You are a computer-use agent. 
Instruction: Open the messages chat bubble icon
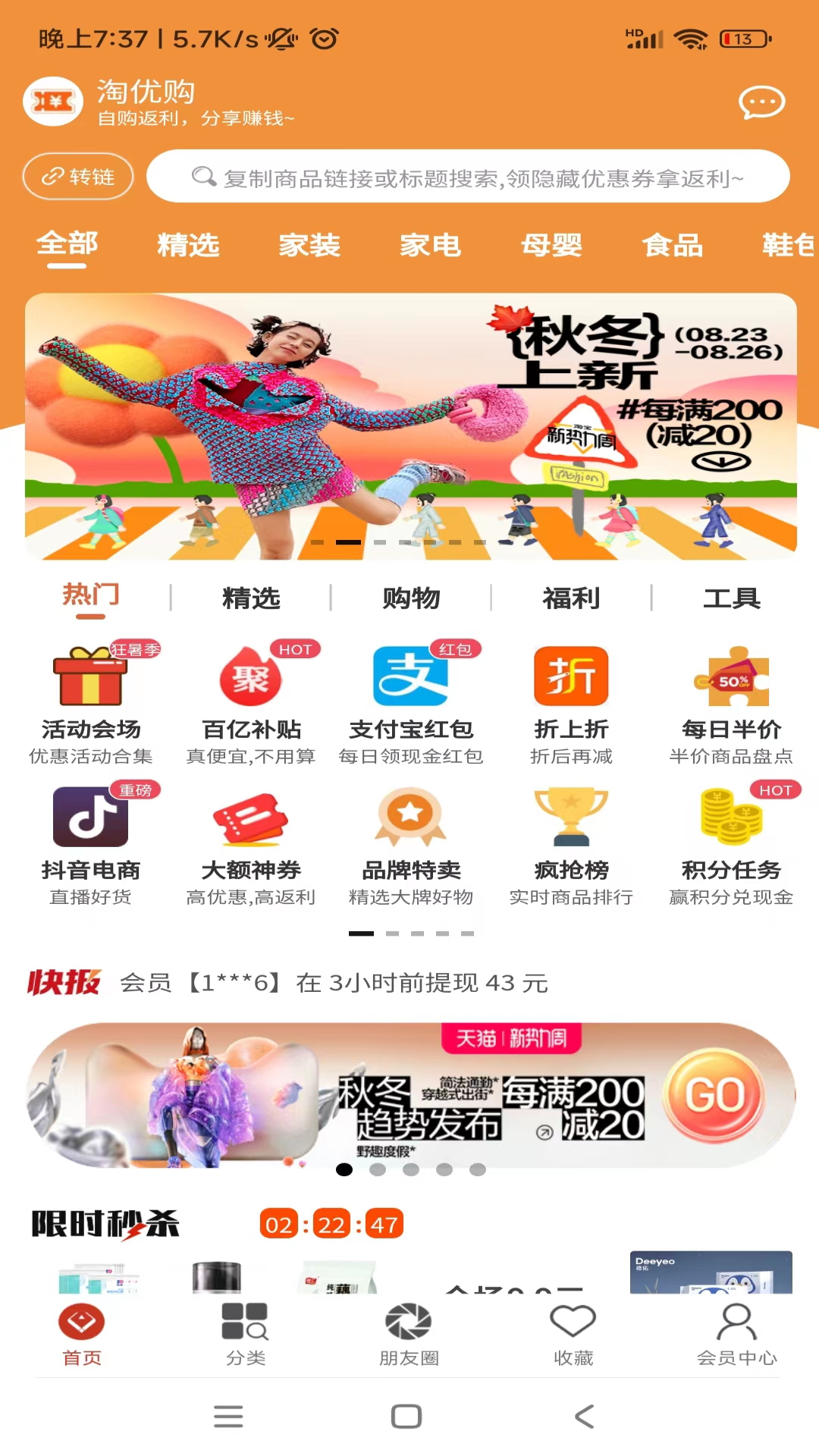pos(761,102)
